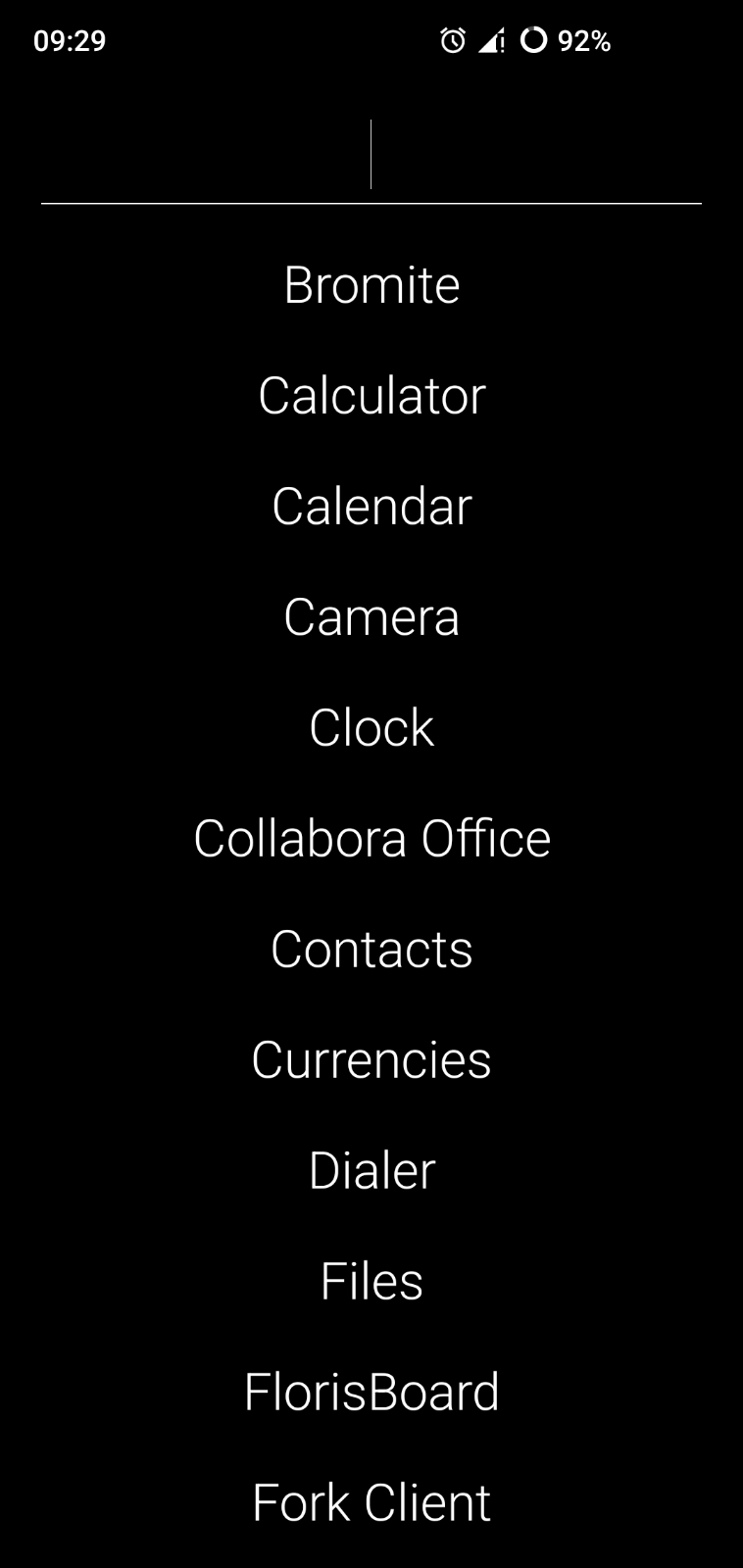The image size is (743, 1568).
Task: Launch the Calculator app
Action: point(371,396)
